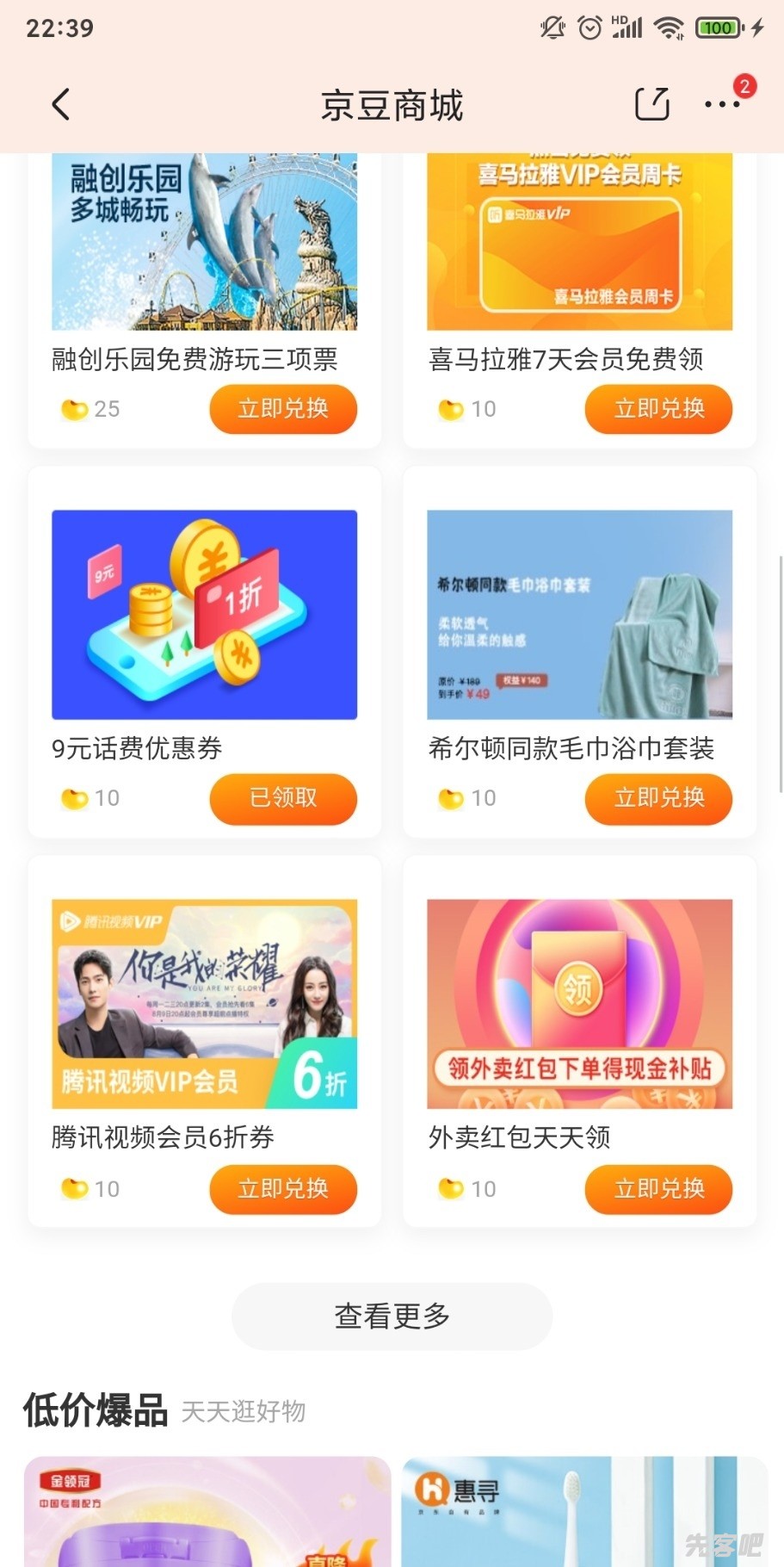This screenshot has height=1567, width=784.
Task: Open the 喜马拉雅VIP会员周卡 card
Action: point(579,243)
